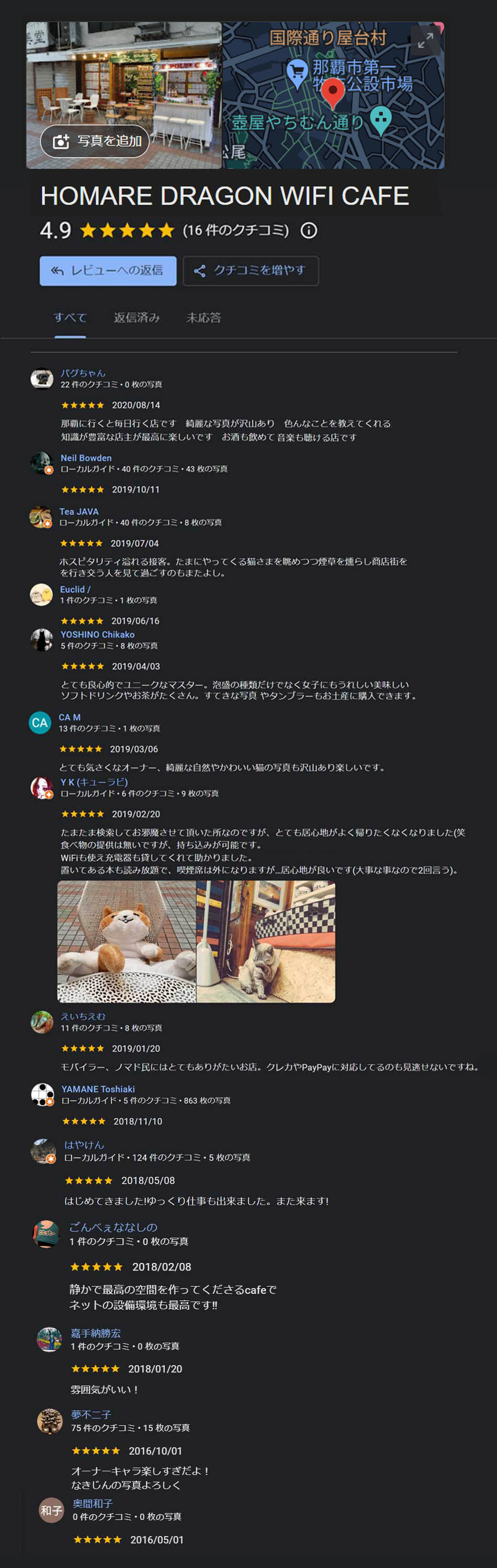Open Neil Bowden's reviewer profile

tap(86, 458)
